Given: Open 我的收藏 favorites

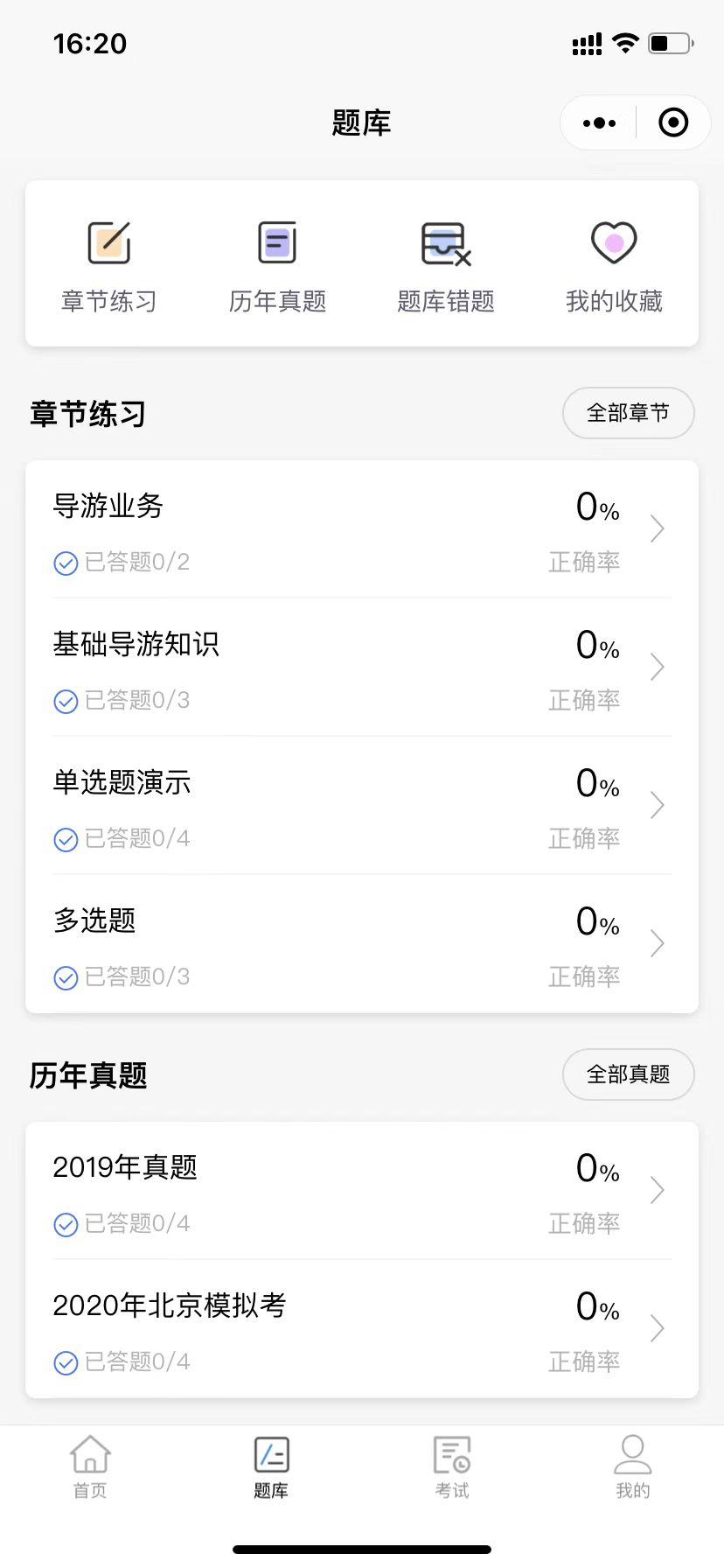Looking at the screenshot, I should [614, 266].
